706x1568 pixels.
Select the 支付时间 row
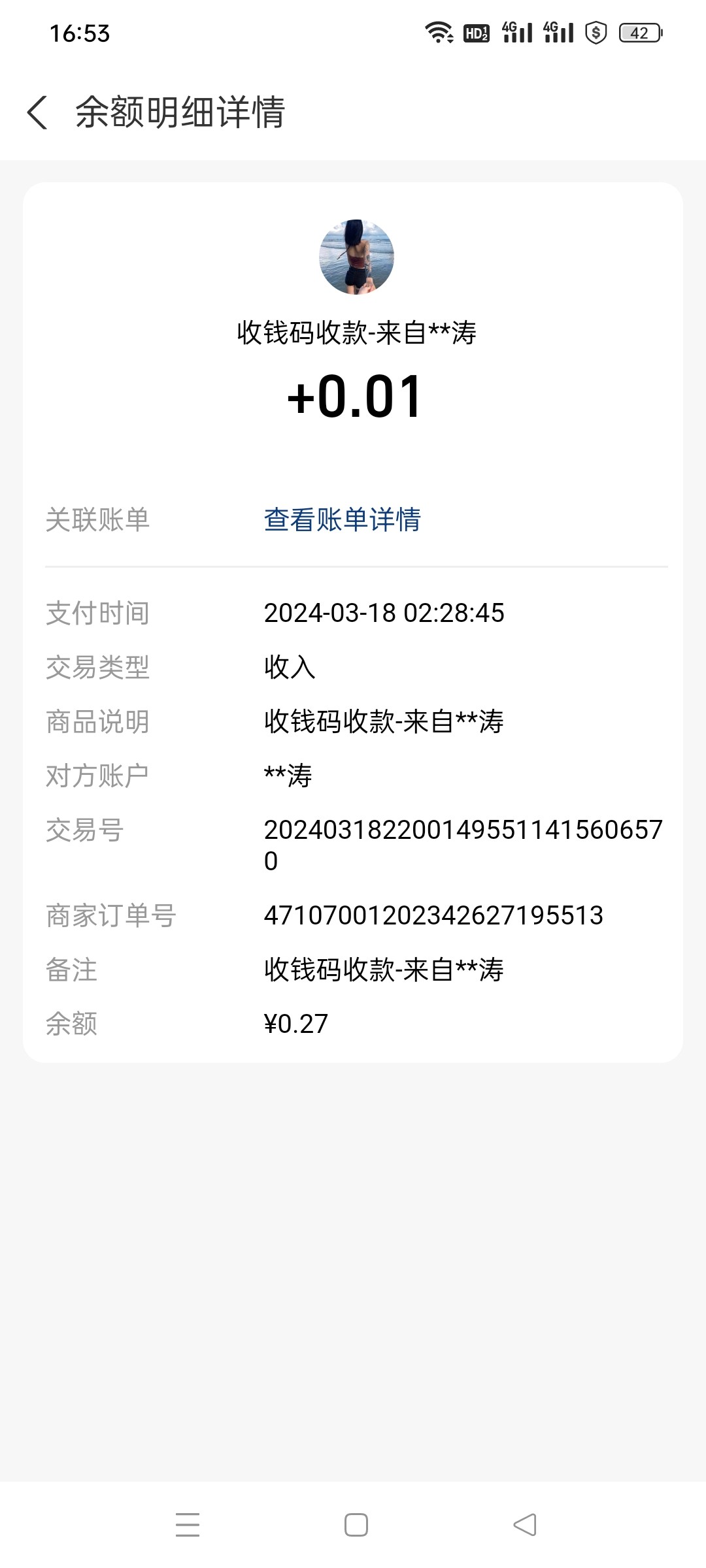pyautogui.click(x=353, y=613)
